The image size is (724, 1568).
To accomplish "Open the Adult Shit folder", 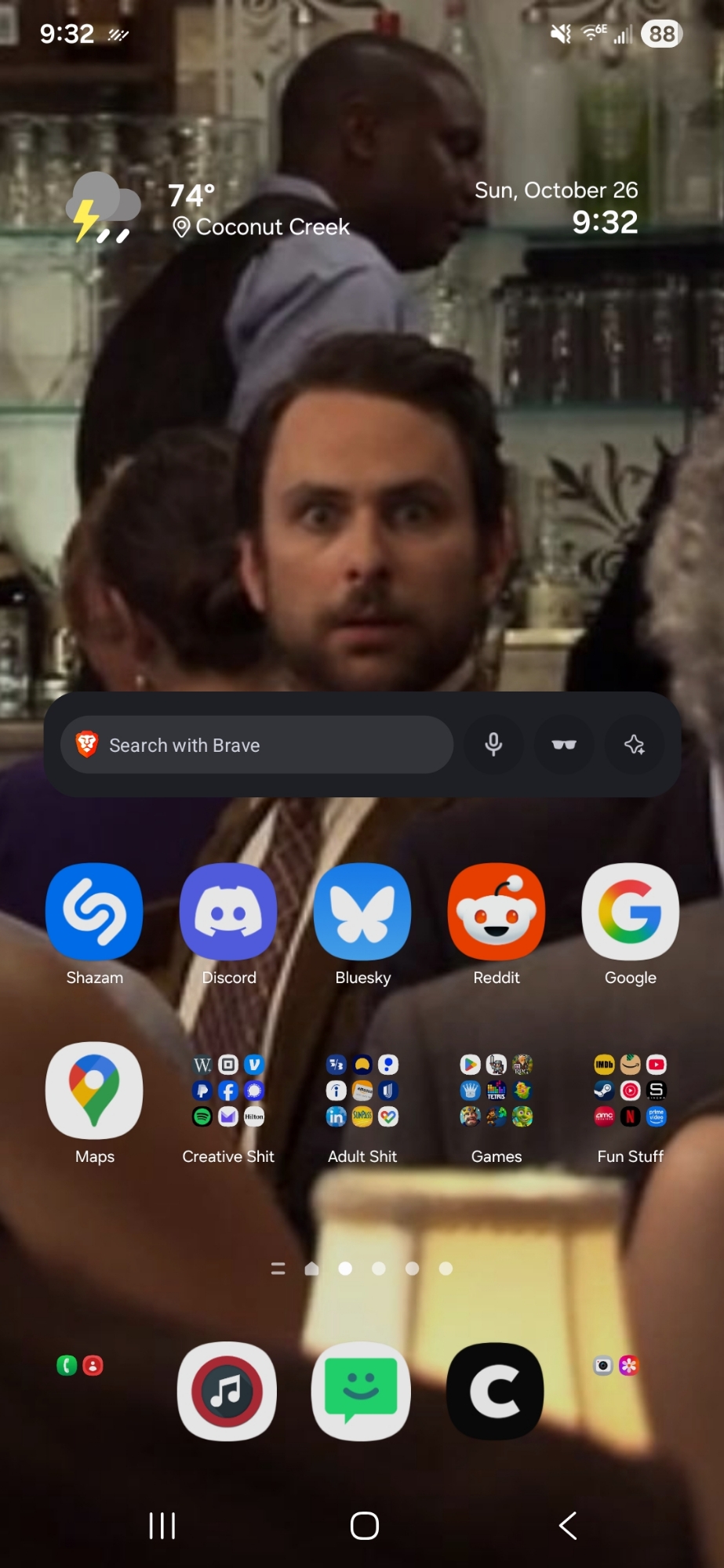I will pos(362,1091).
